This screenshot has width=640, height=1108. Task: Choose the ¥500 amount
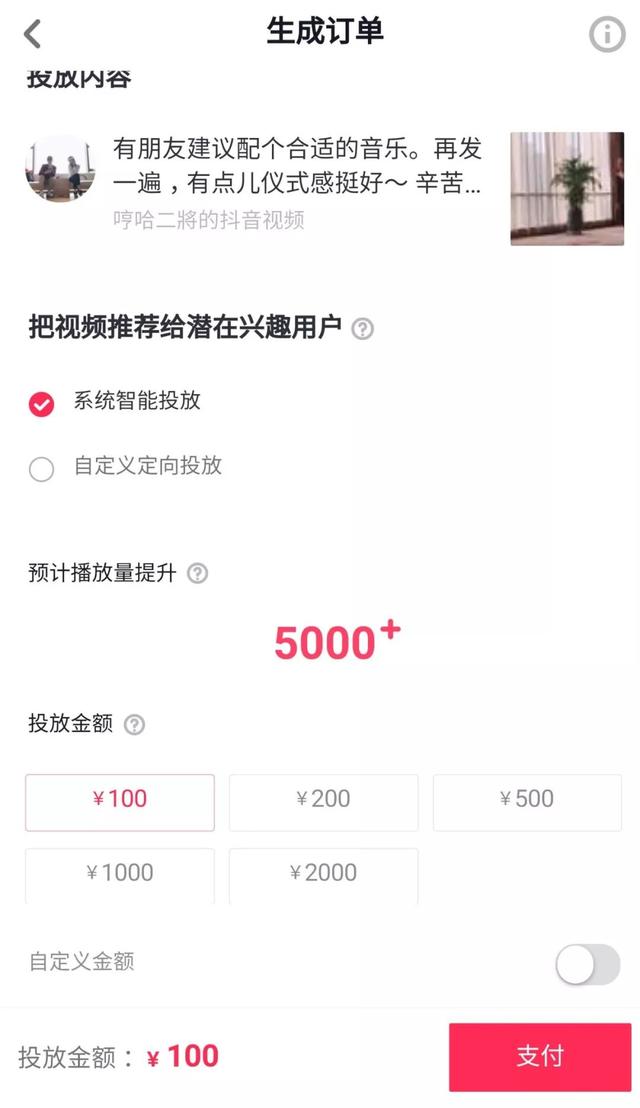click(x=527, y=802)
